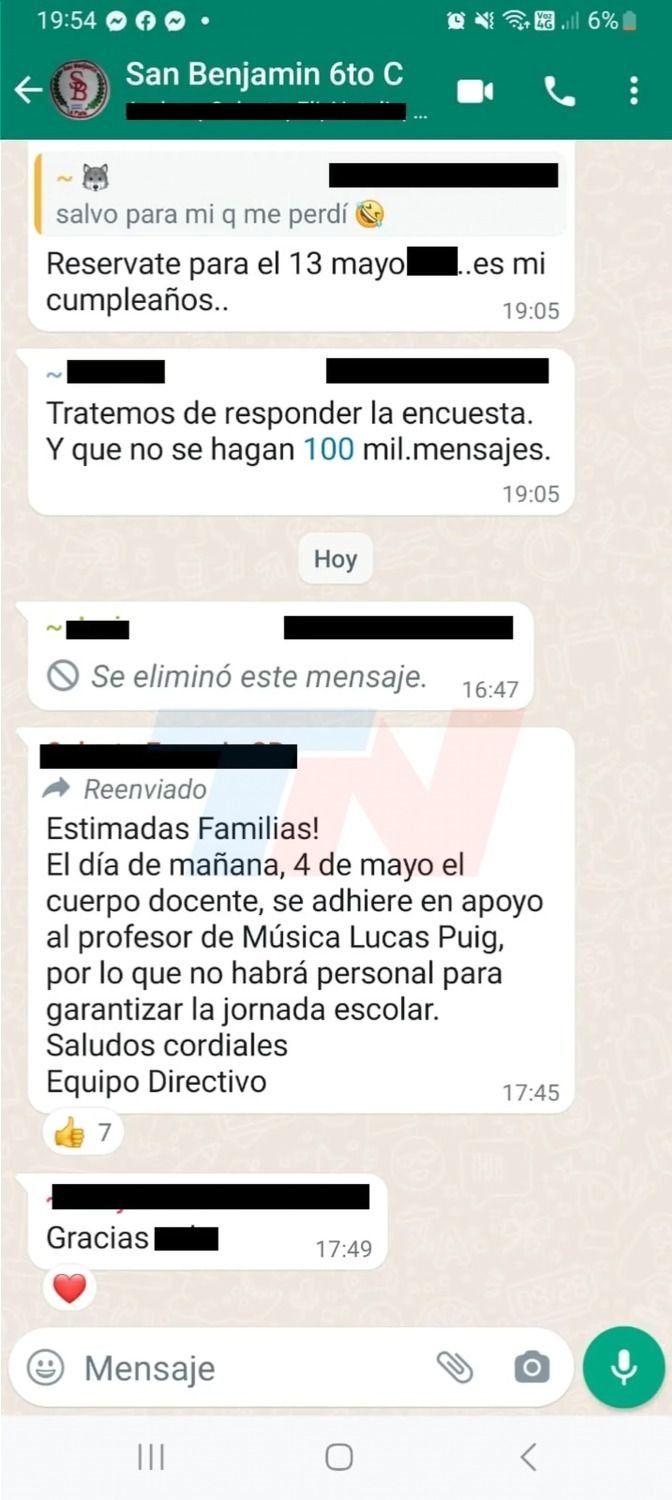The width and height of the screenshot is (672, 1500).
Task: Focus the Mensaje text field
Action: coord(250,1367)
